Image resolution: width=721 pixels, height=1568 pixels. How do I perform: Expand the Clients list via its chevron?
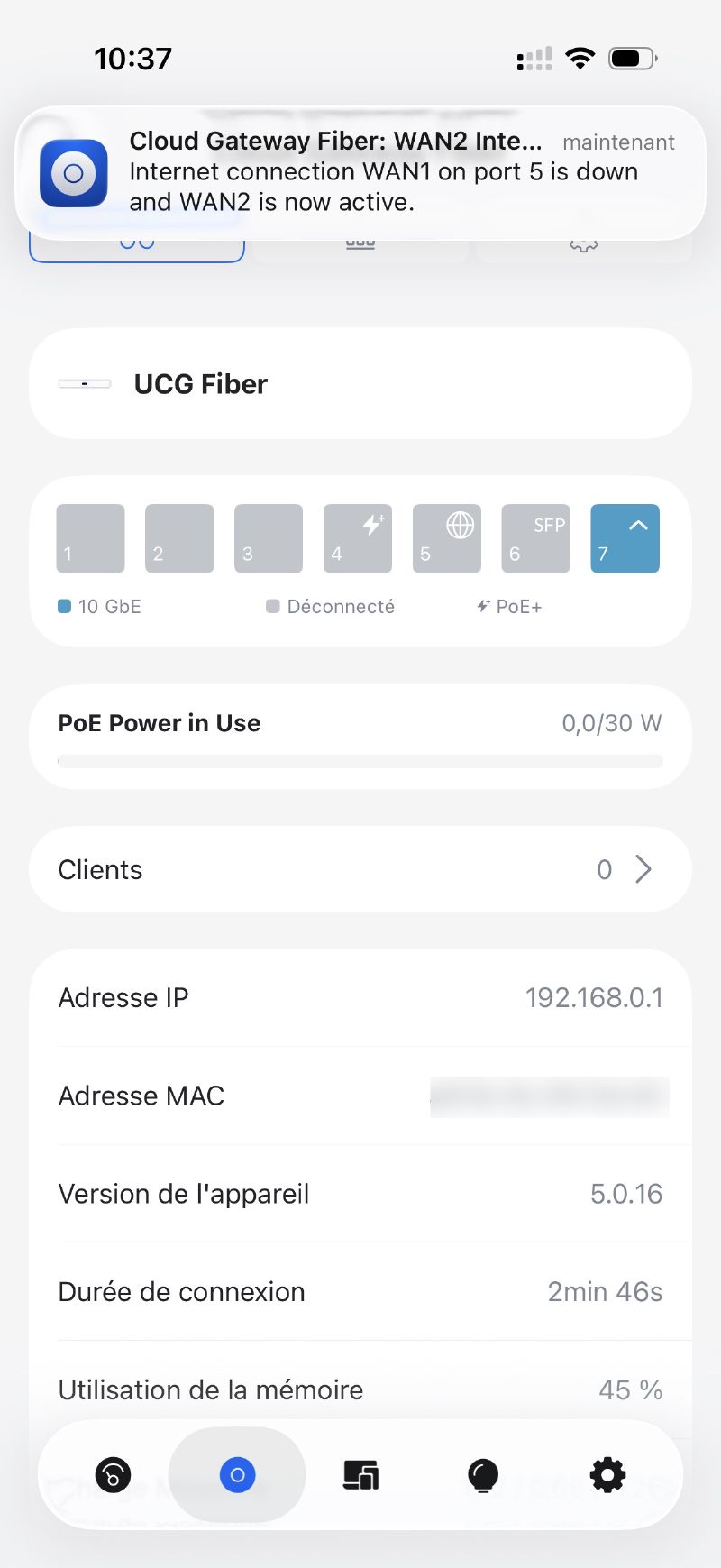pos(643,869)
